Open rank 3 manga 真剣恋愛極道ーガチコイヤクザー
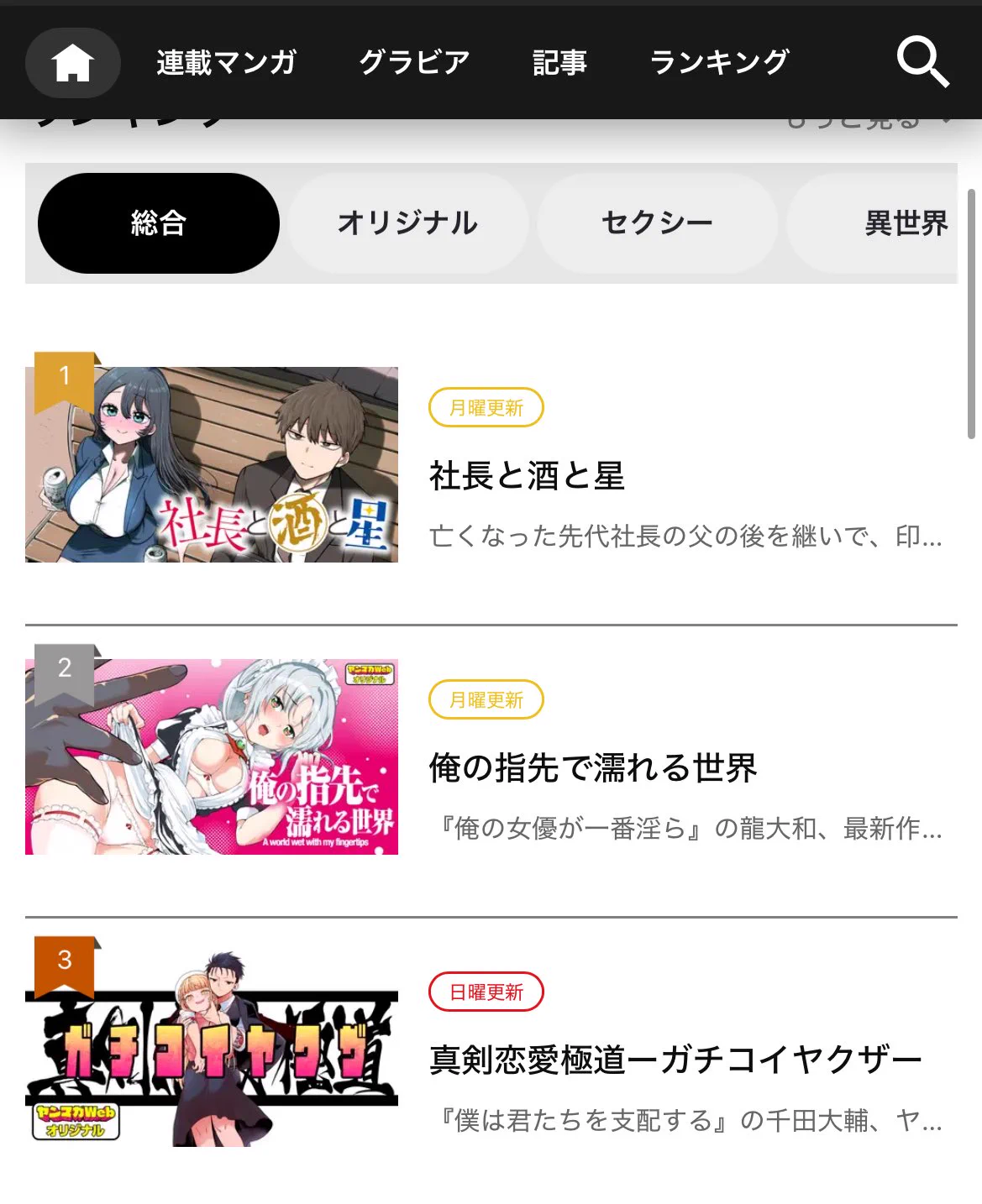Screen dimensions: 982x1204 675,1060
